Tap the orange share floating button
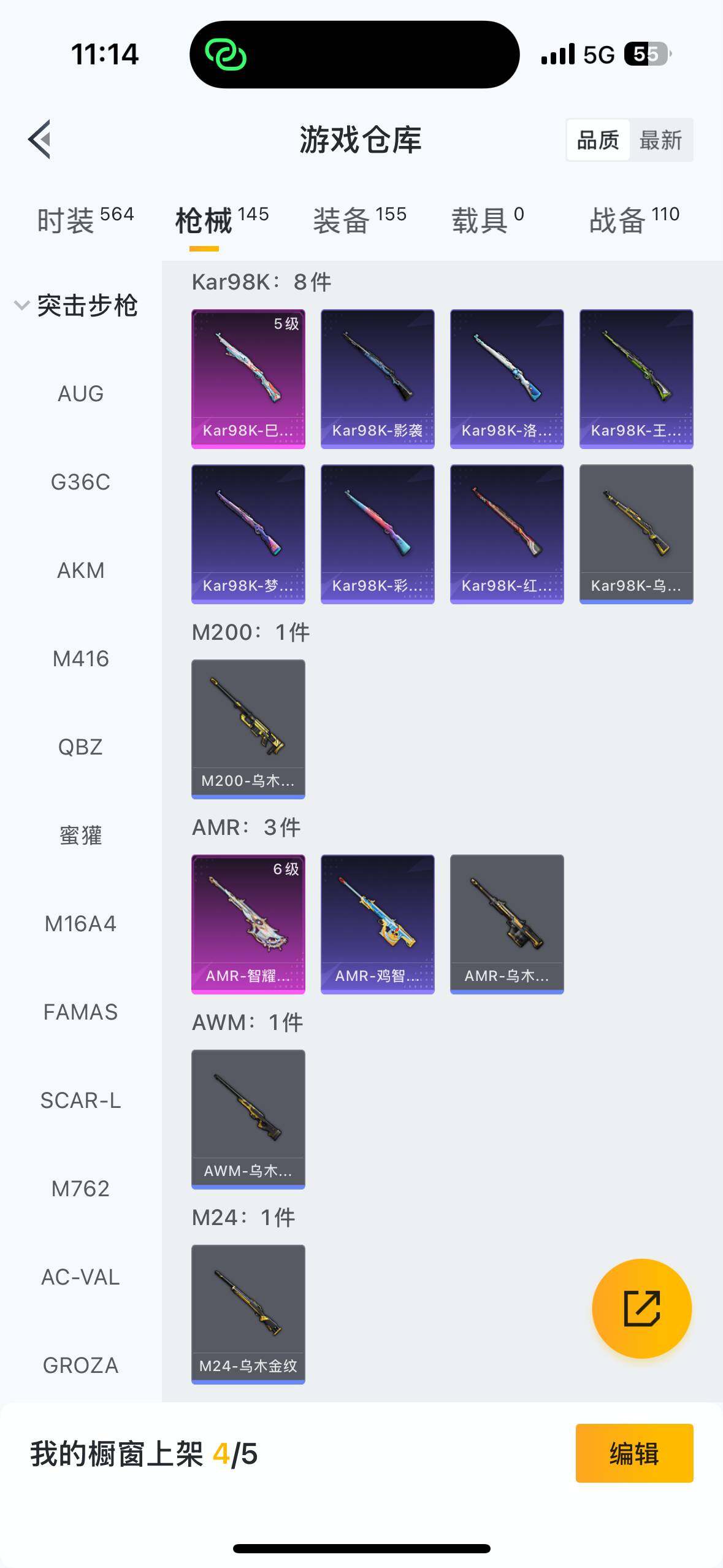Screen dimensions: 723x1568 (641, 1309)
